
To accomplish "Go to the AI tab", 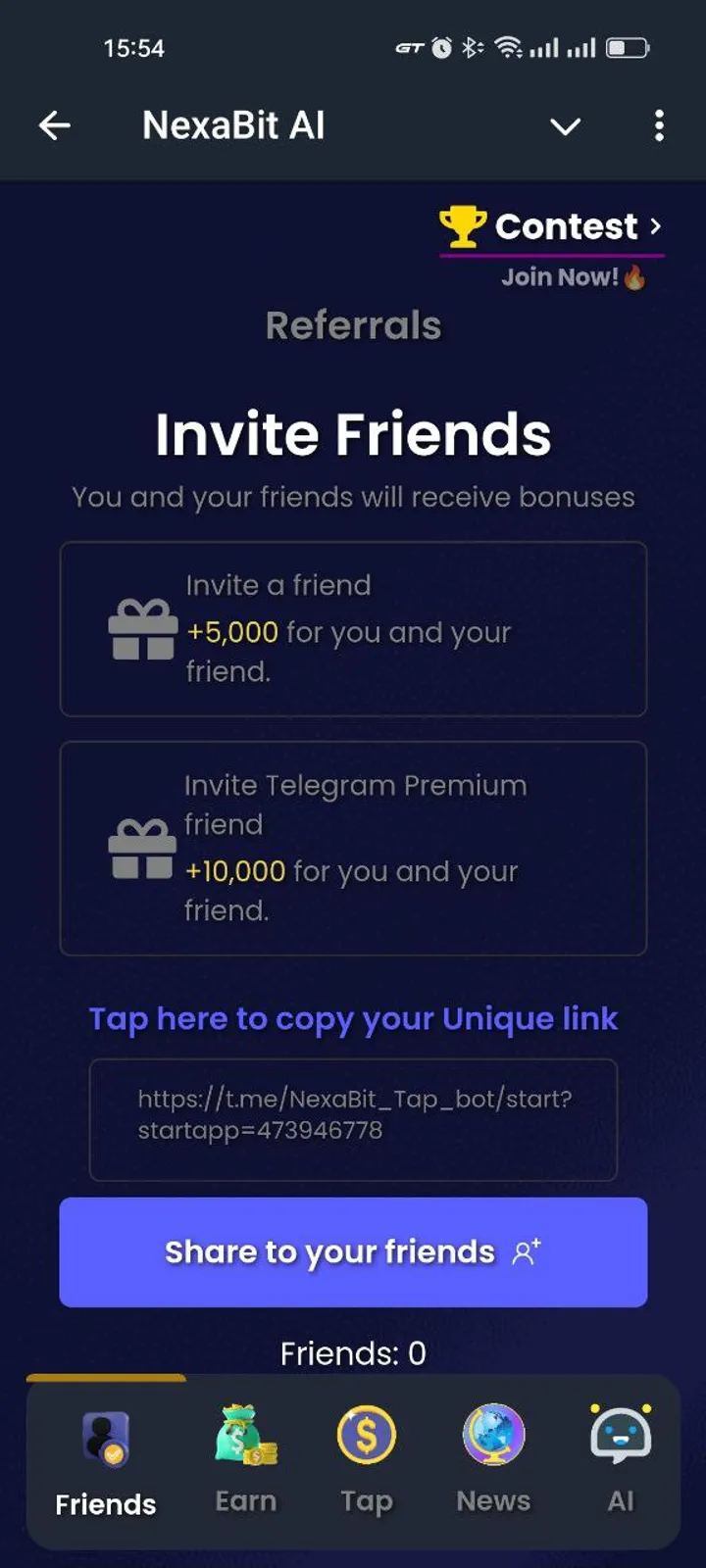I will pyautogui.click(x=620, y=1460).
